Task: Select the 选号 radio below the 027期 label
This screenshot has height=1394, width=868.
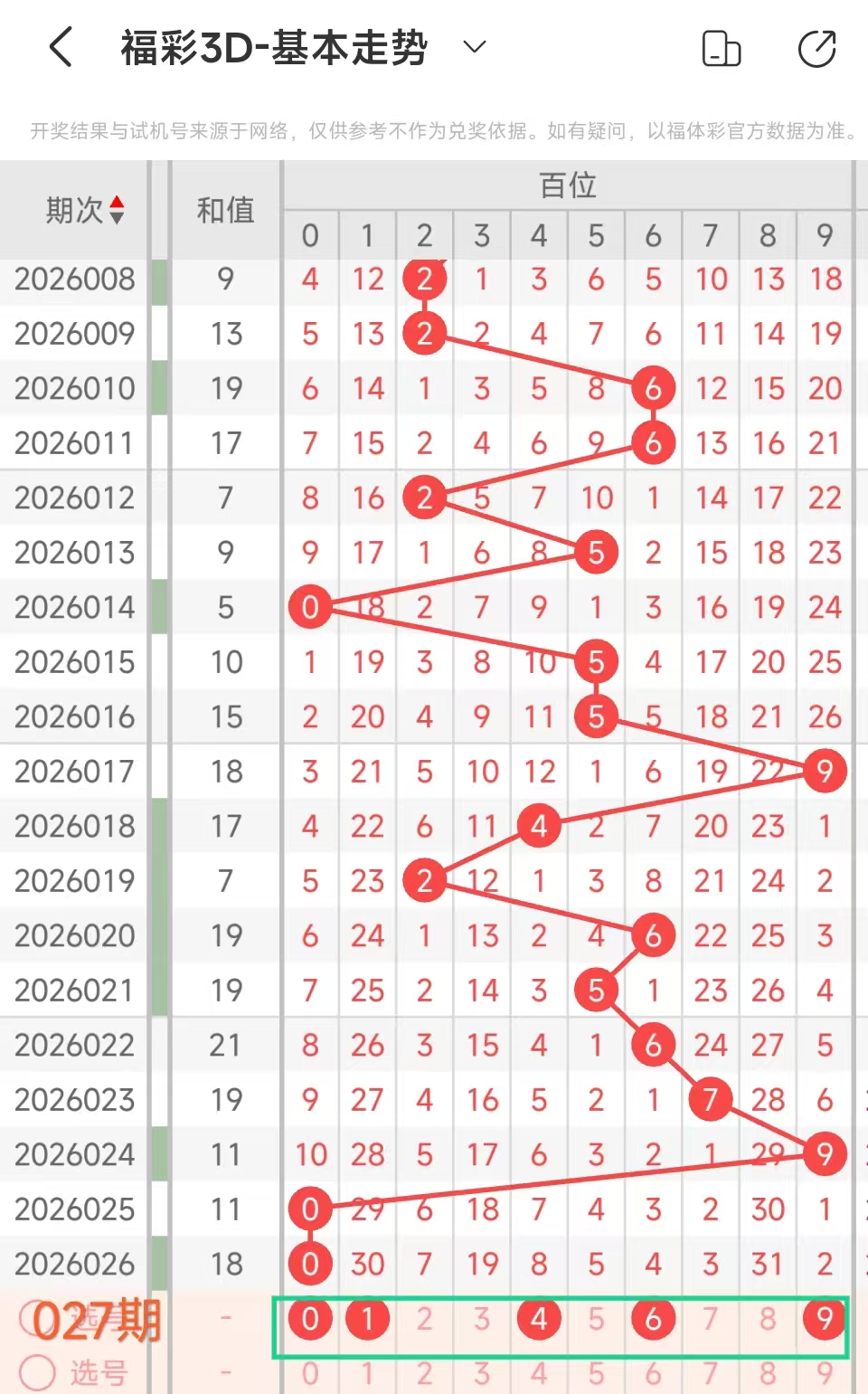Action: pos(38,1372)
